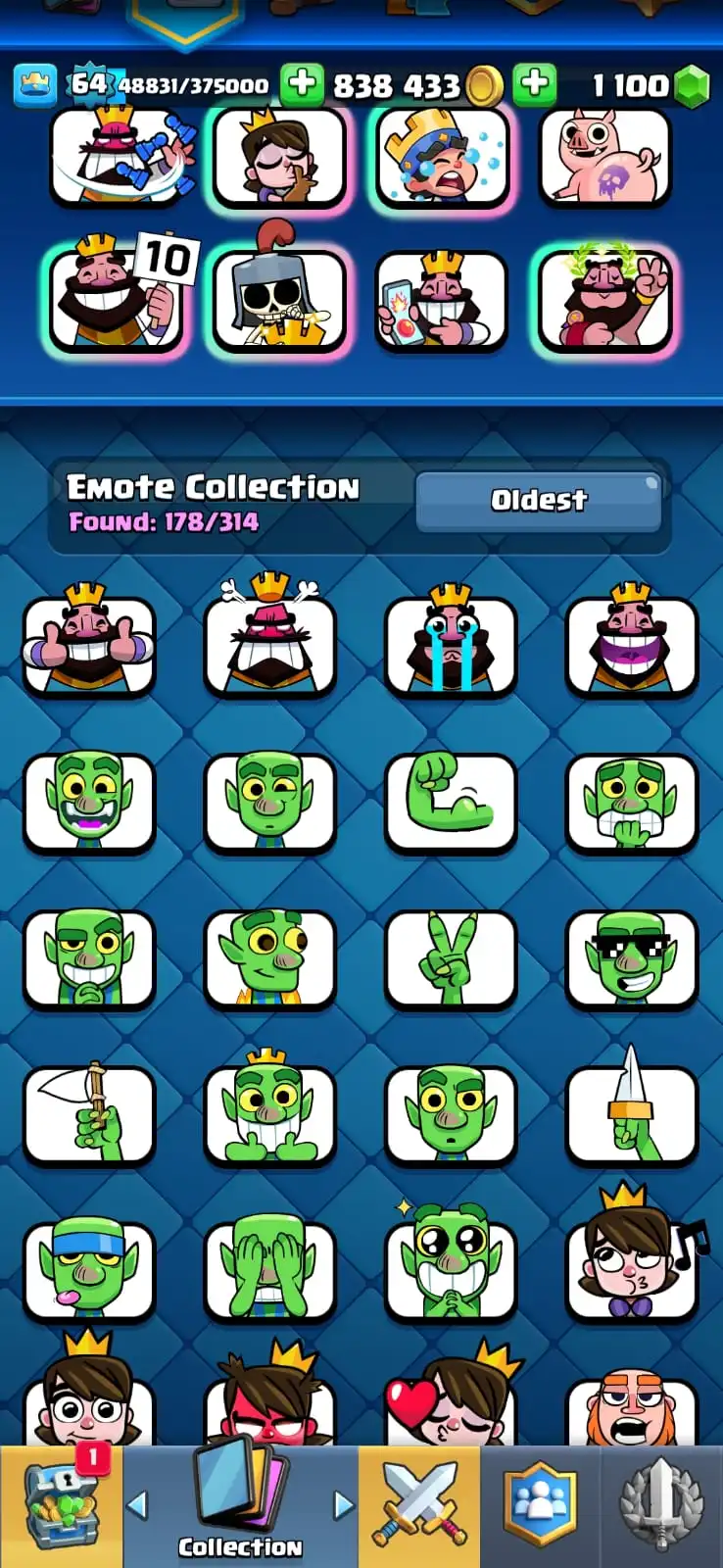This screenshot has height=1568, width=723.
Task: Pick the Goblin covering eyes emote
Action: point(269,1272)
